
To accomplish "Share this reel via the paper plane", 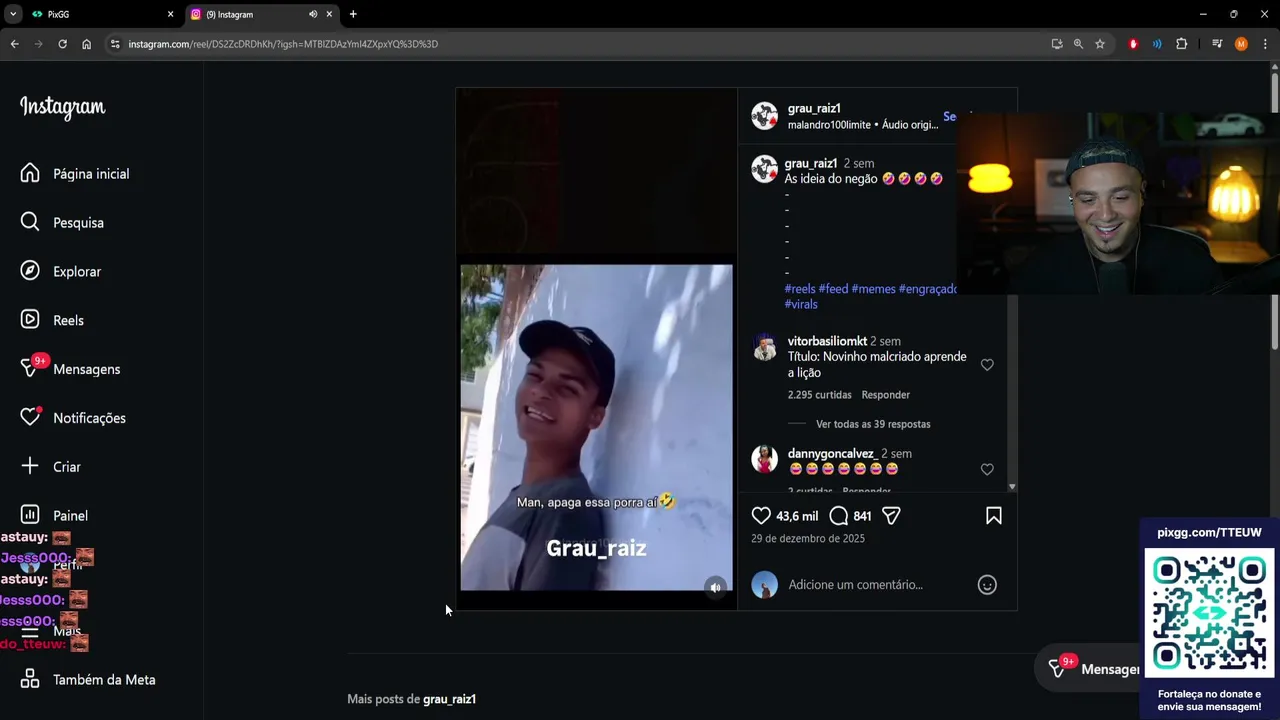I will [891, 516].
